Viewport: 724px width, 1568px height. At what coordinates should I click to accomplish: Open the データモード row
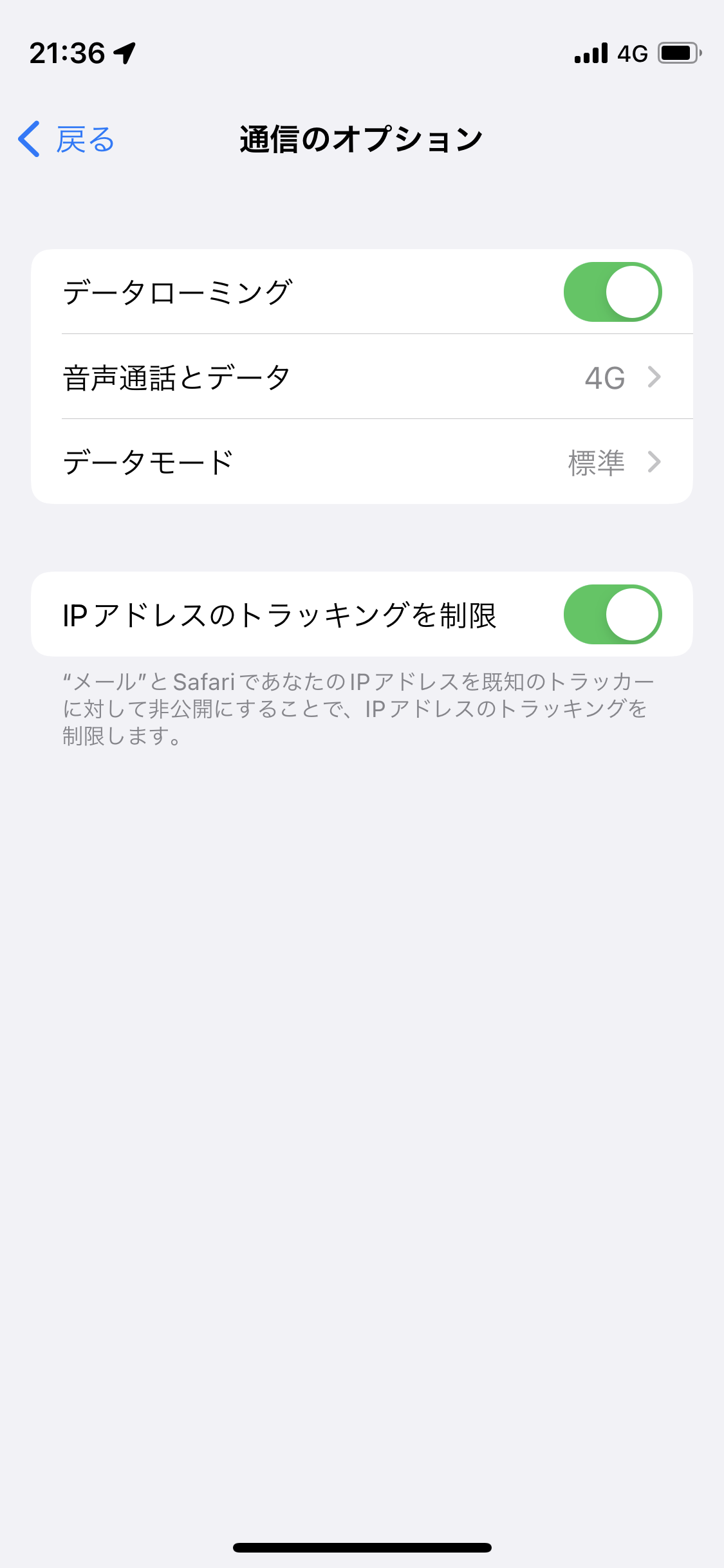point(362,462)
